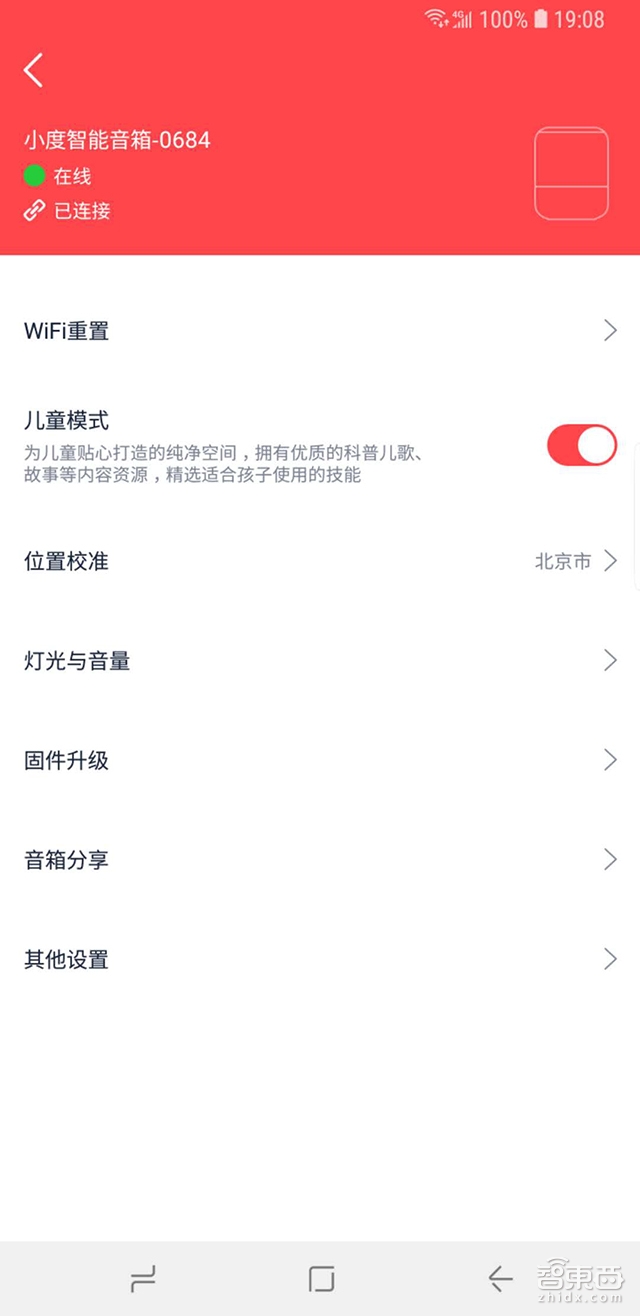Open 音箱分享 option
The height and width of the screenshot is (1316, 640).
pyautogui.click(x=320, y=860)
